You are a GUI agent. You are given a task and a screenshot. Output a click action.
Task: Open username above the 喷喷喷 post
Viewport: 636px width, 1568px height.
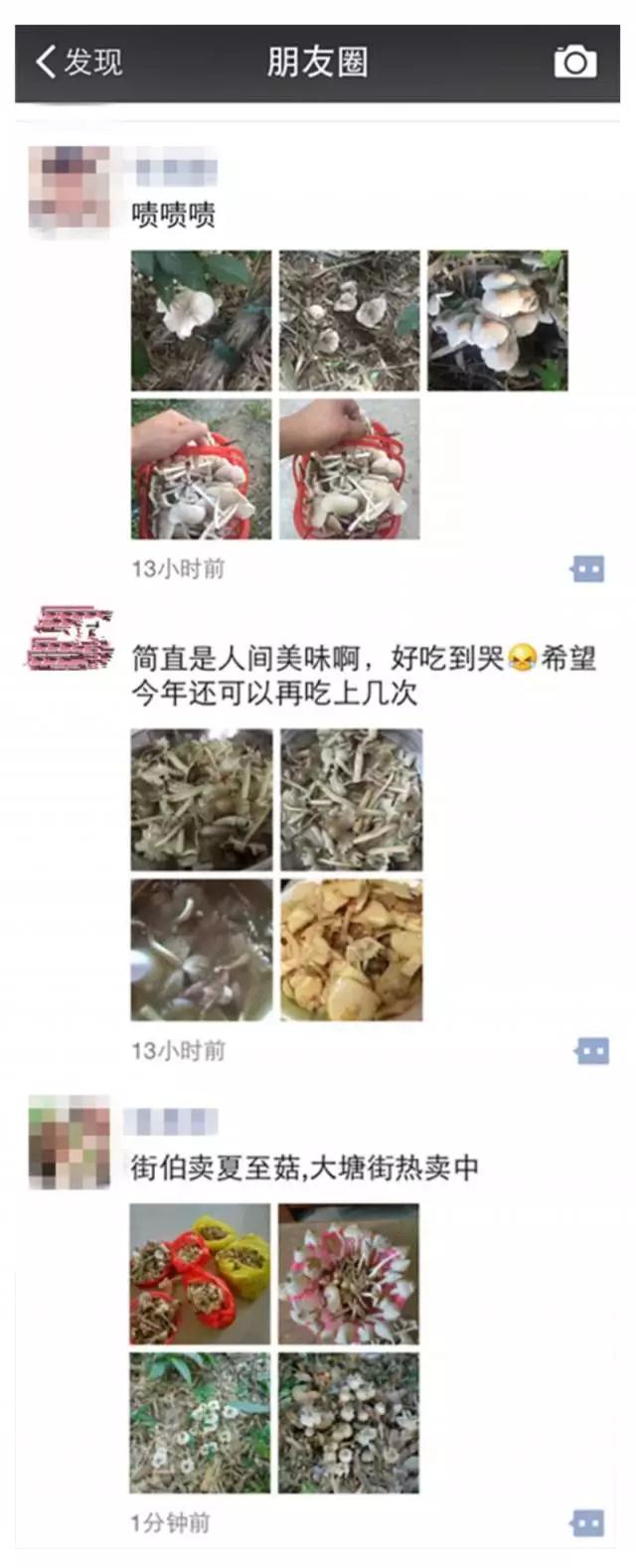pos(175,170)
